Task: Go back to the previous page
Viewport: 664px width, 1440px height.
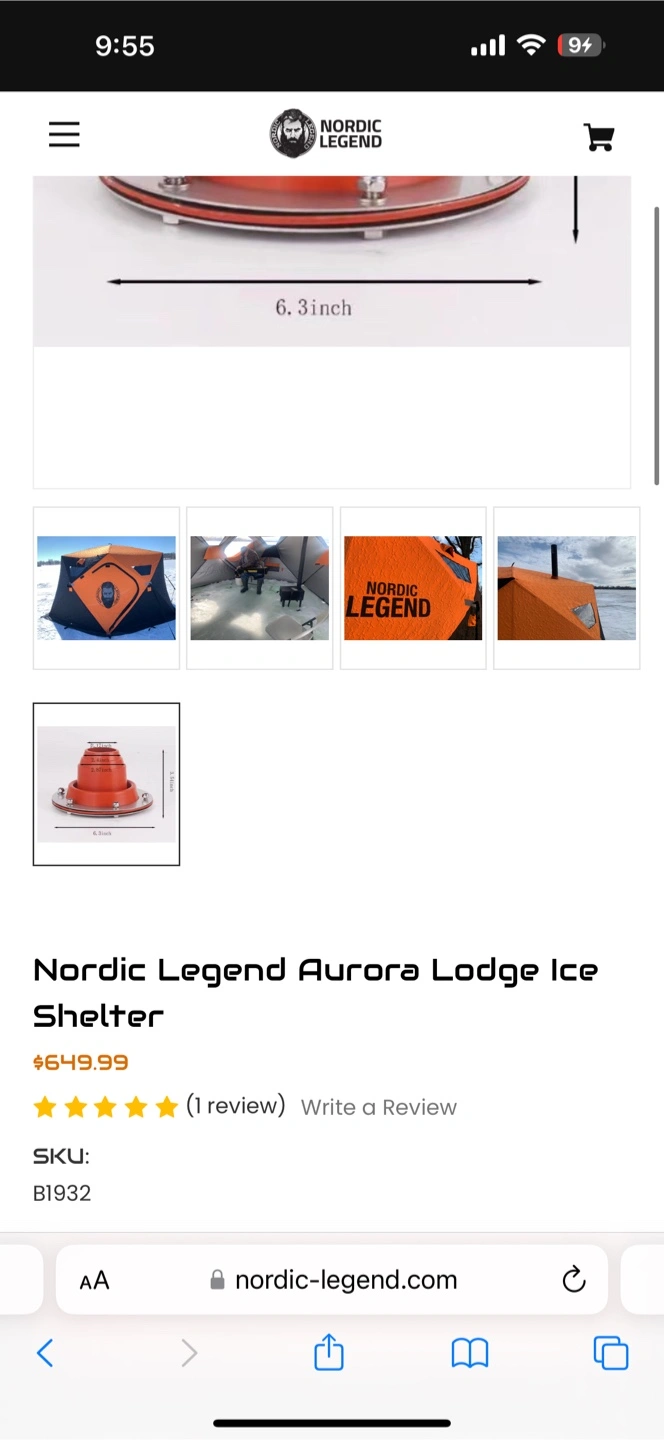Action: (45, 1354)
